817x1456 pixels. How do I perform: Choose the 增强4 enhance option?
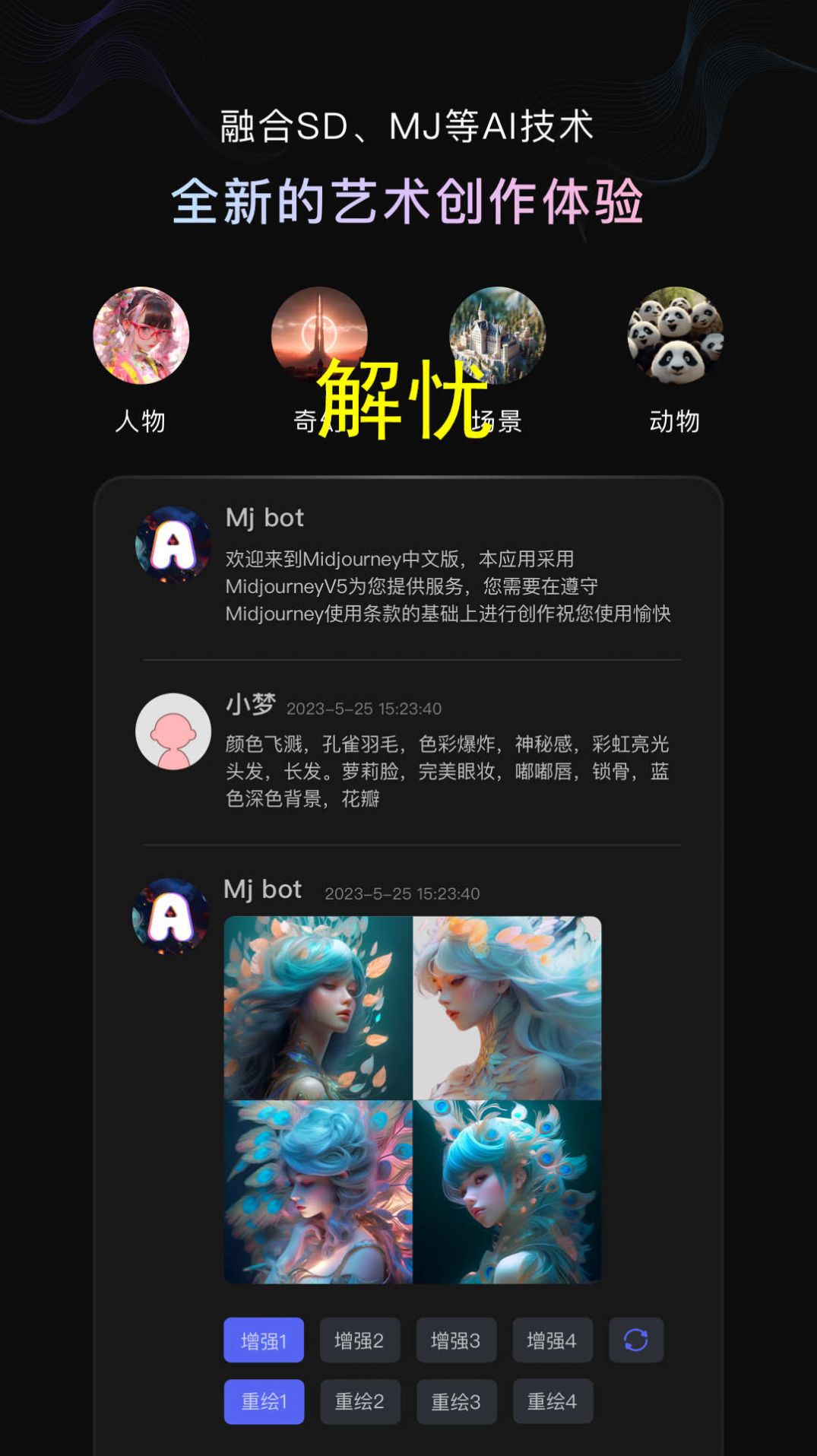point(553,1341)
